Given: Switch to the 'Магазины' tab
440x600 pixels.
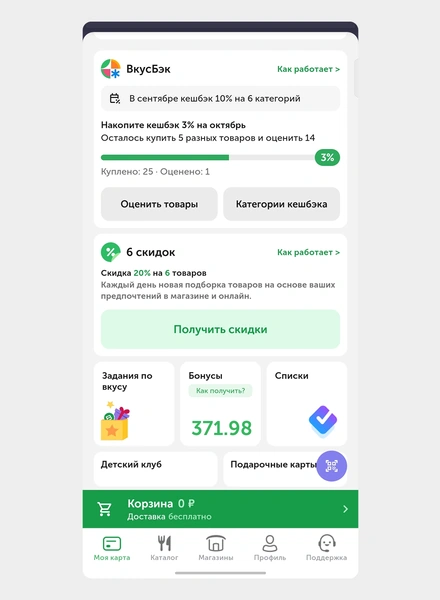Looking at the screenshot, I should pyautogui.click(x=216, y=548).
